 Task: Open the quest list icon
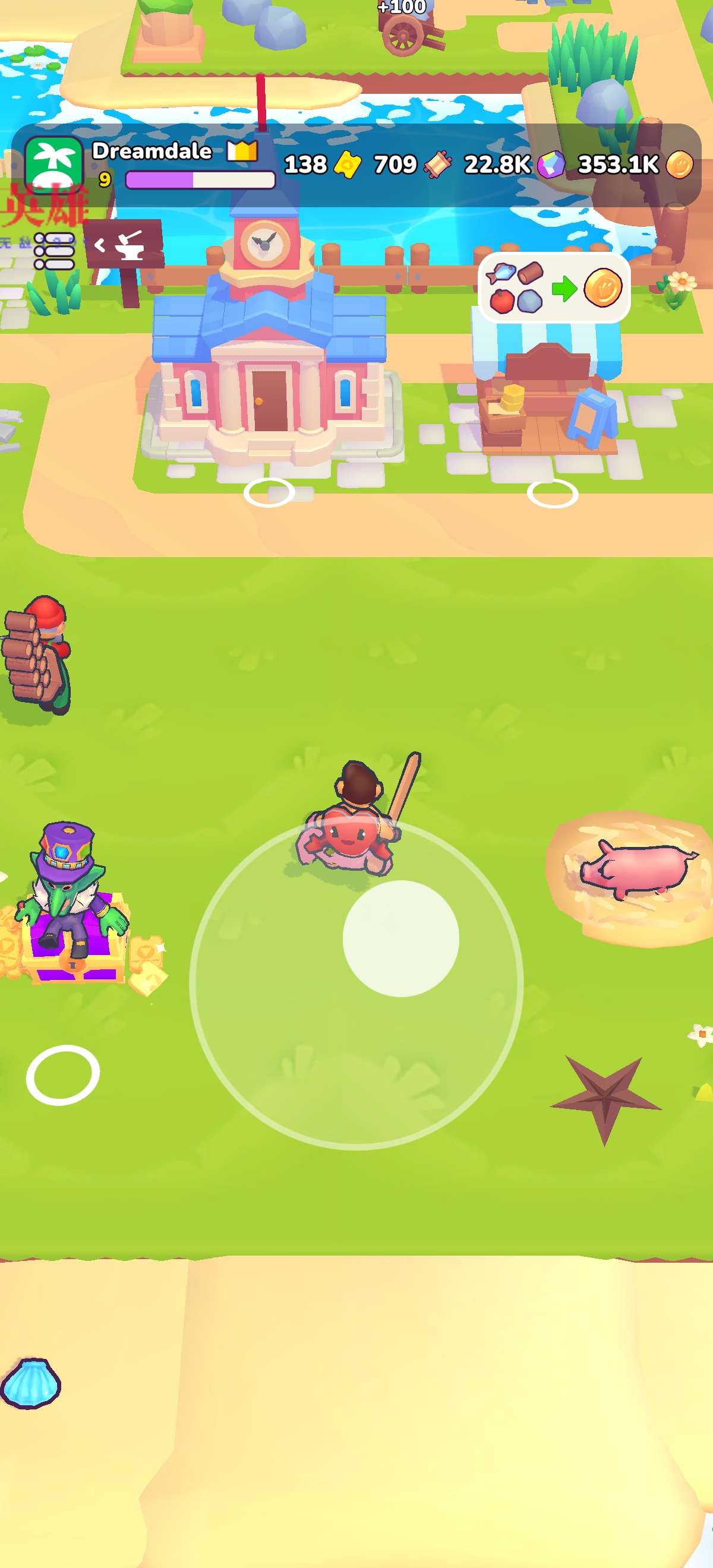[x=54, y=251]
